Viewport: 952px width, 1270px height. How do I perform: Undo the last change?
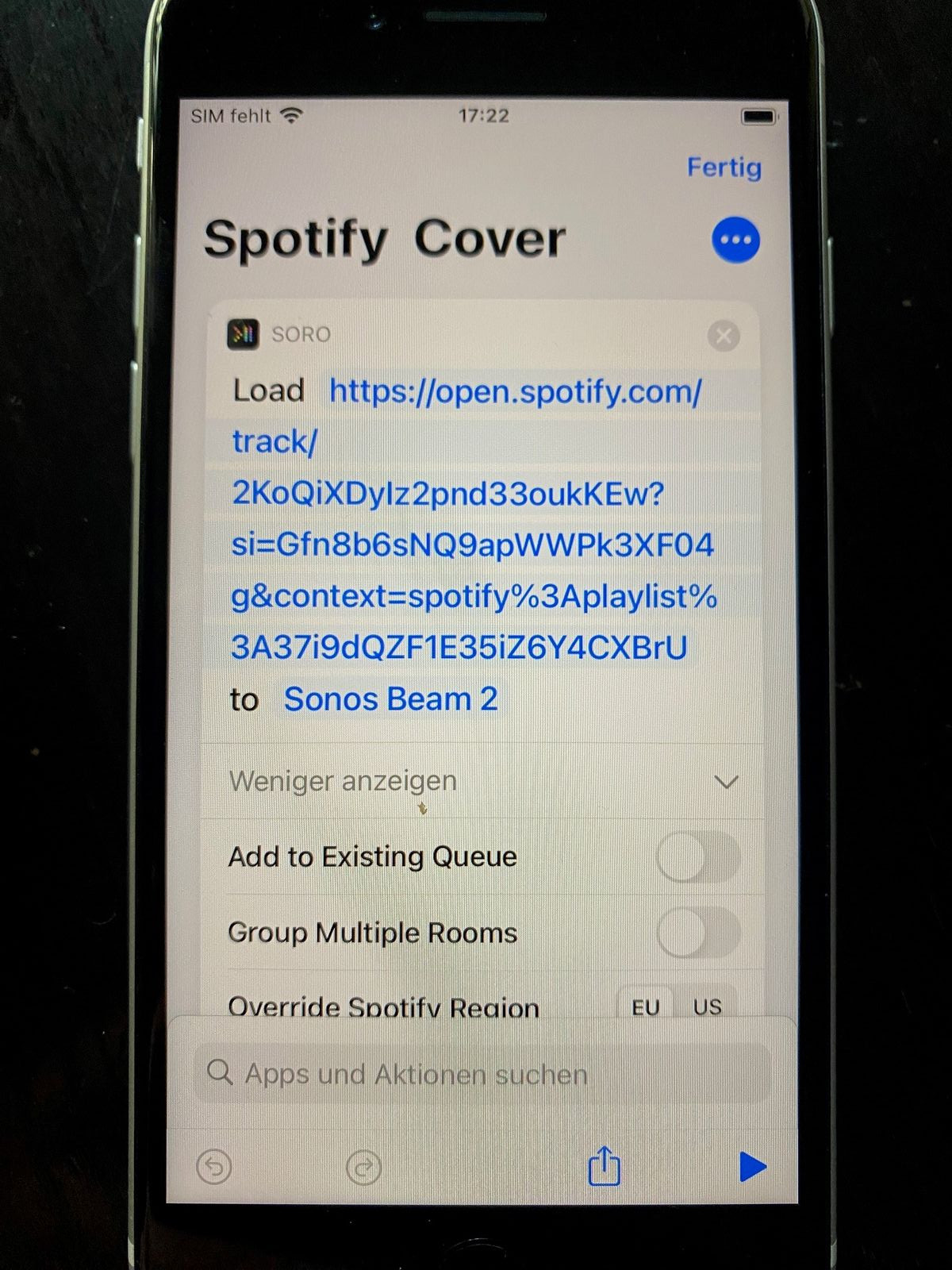click(213, 1167)
